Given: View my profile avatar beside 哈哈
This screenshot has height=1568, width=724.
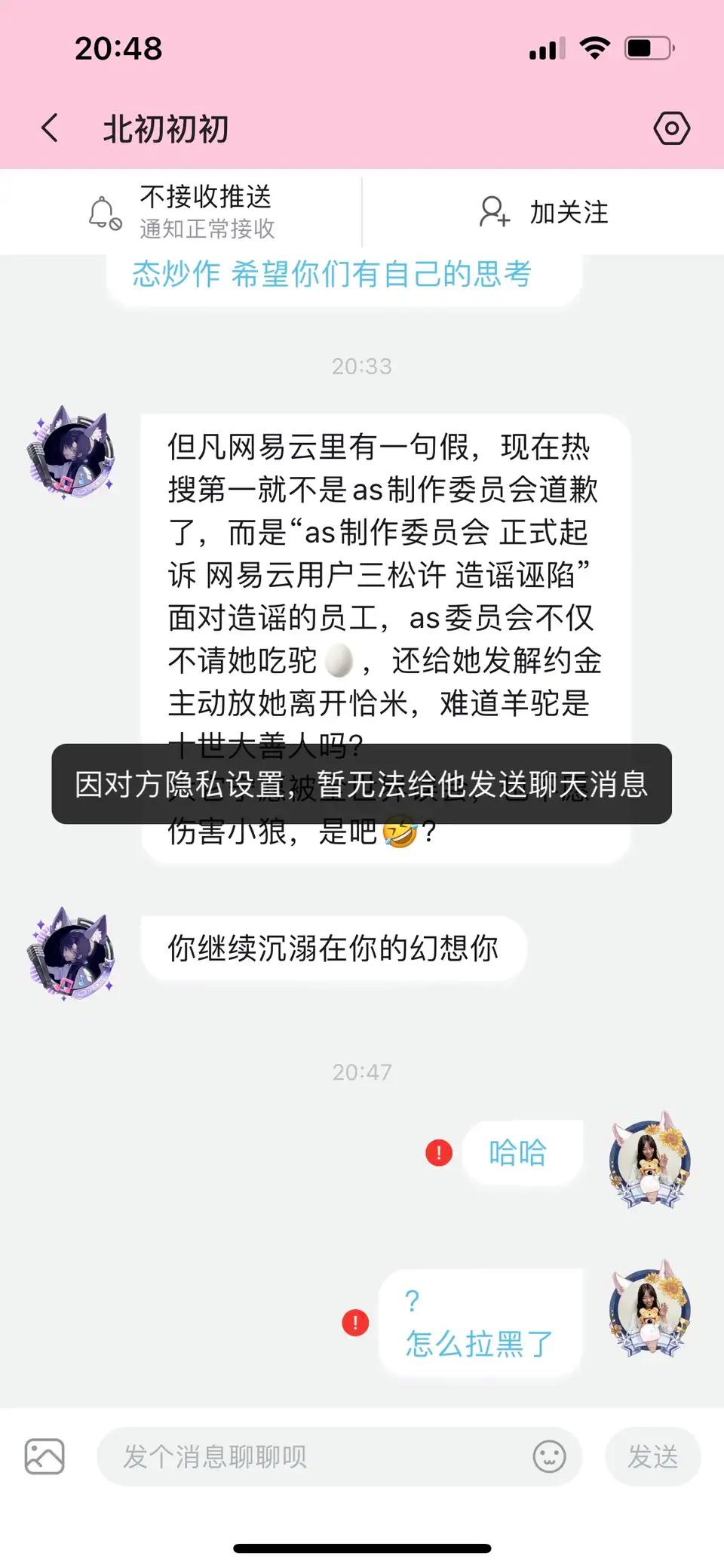Looking at the screenshot, I should 650,1158.
